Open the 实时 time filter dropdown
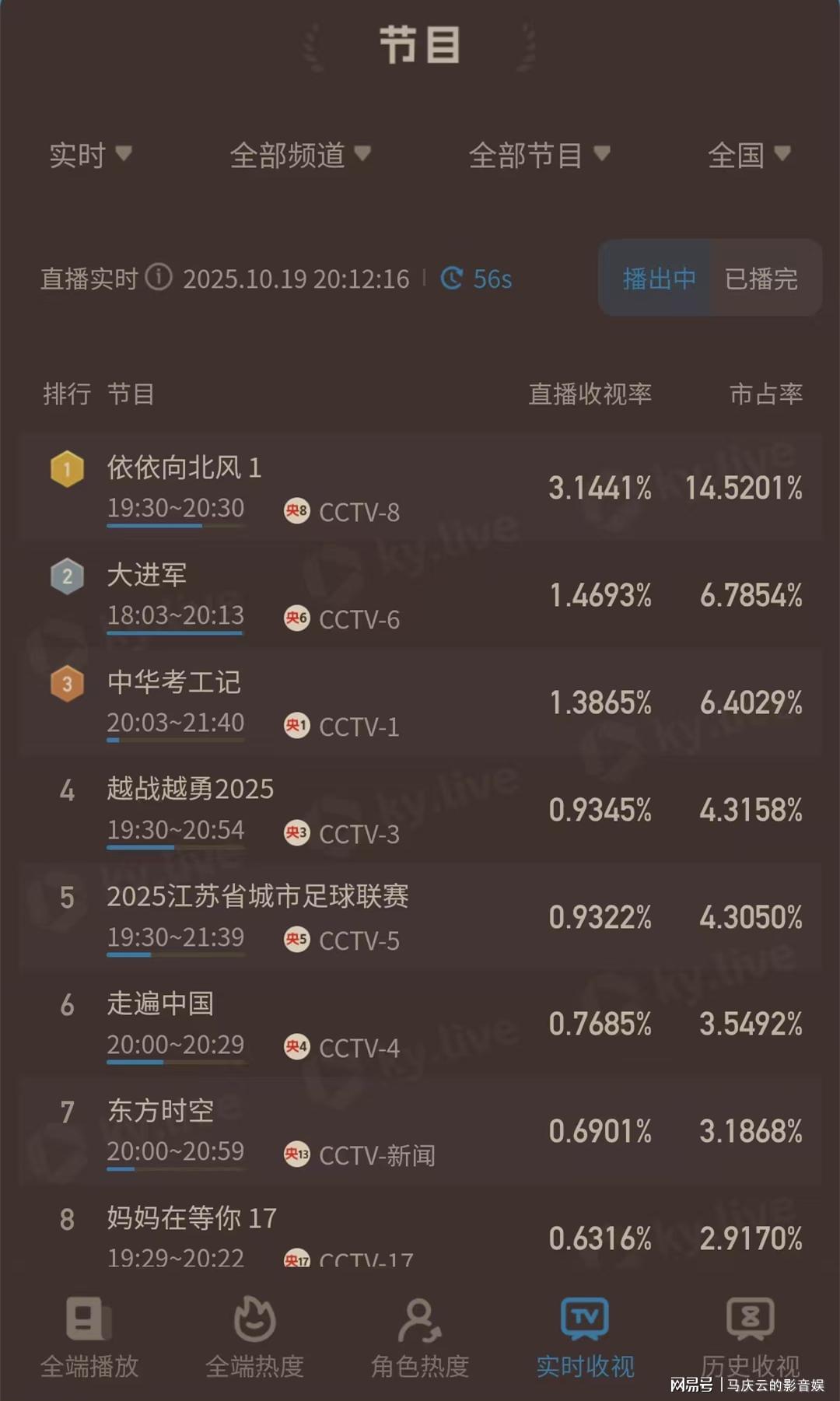 tap(89, 155)
